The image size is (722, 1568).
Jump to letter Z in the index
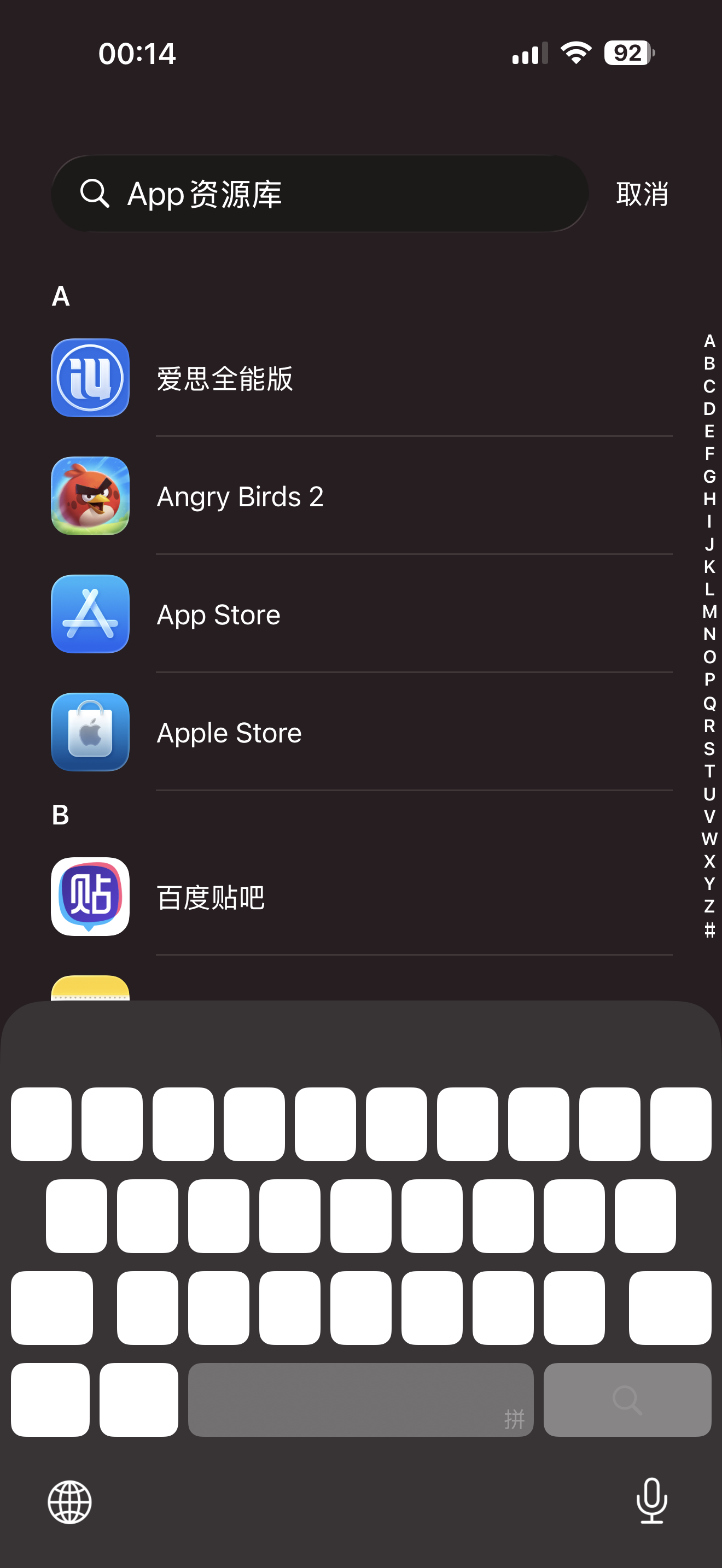709,906
